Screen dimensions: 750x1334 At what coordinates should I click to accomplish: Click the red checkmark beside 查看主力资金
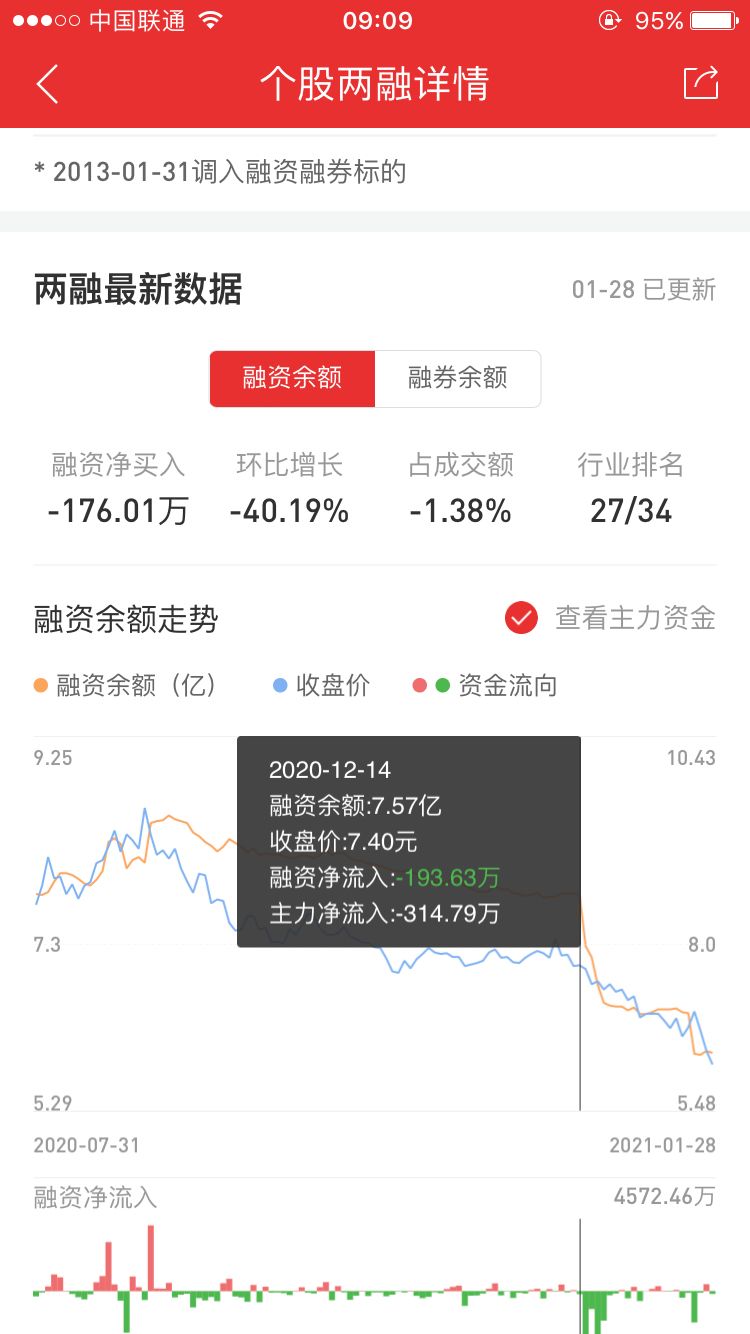520,619
